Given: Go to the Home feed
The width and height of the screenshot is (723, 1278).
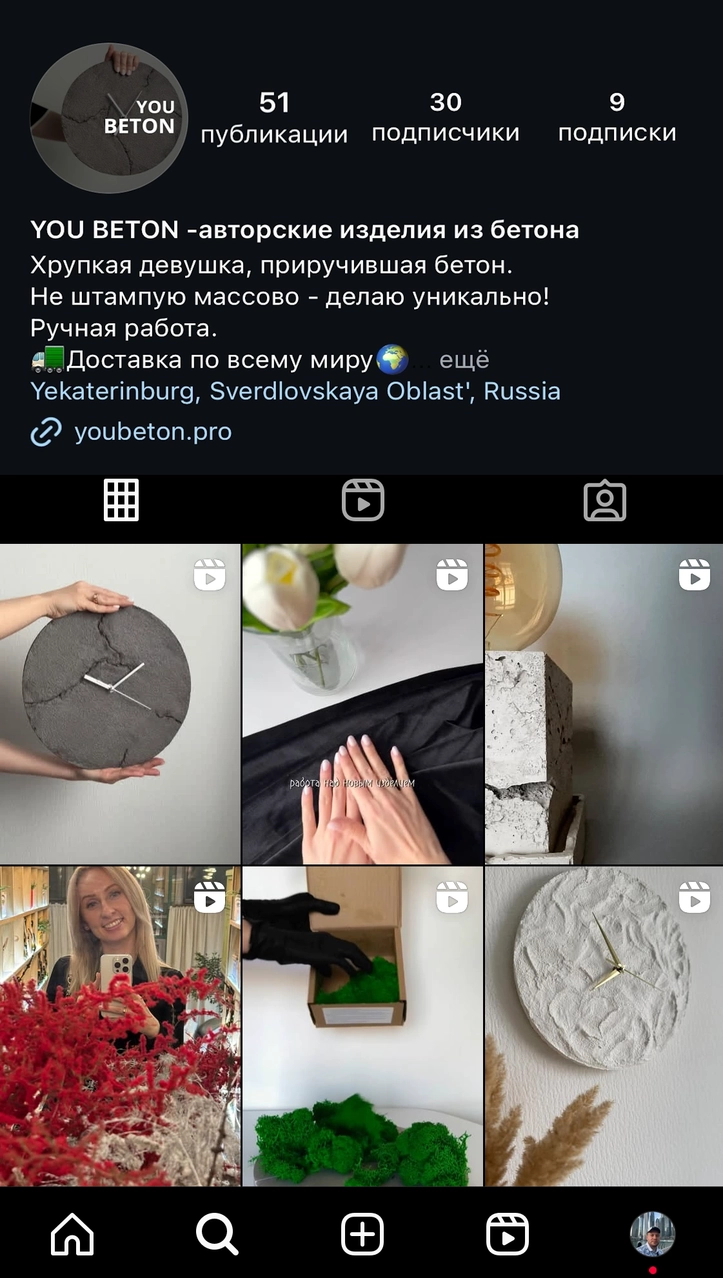Looking at the screenshot, I should [72, 1235].
